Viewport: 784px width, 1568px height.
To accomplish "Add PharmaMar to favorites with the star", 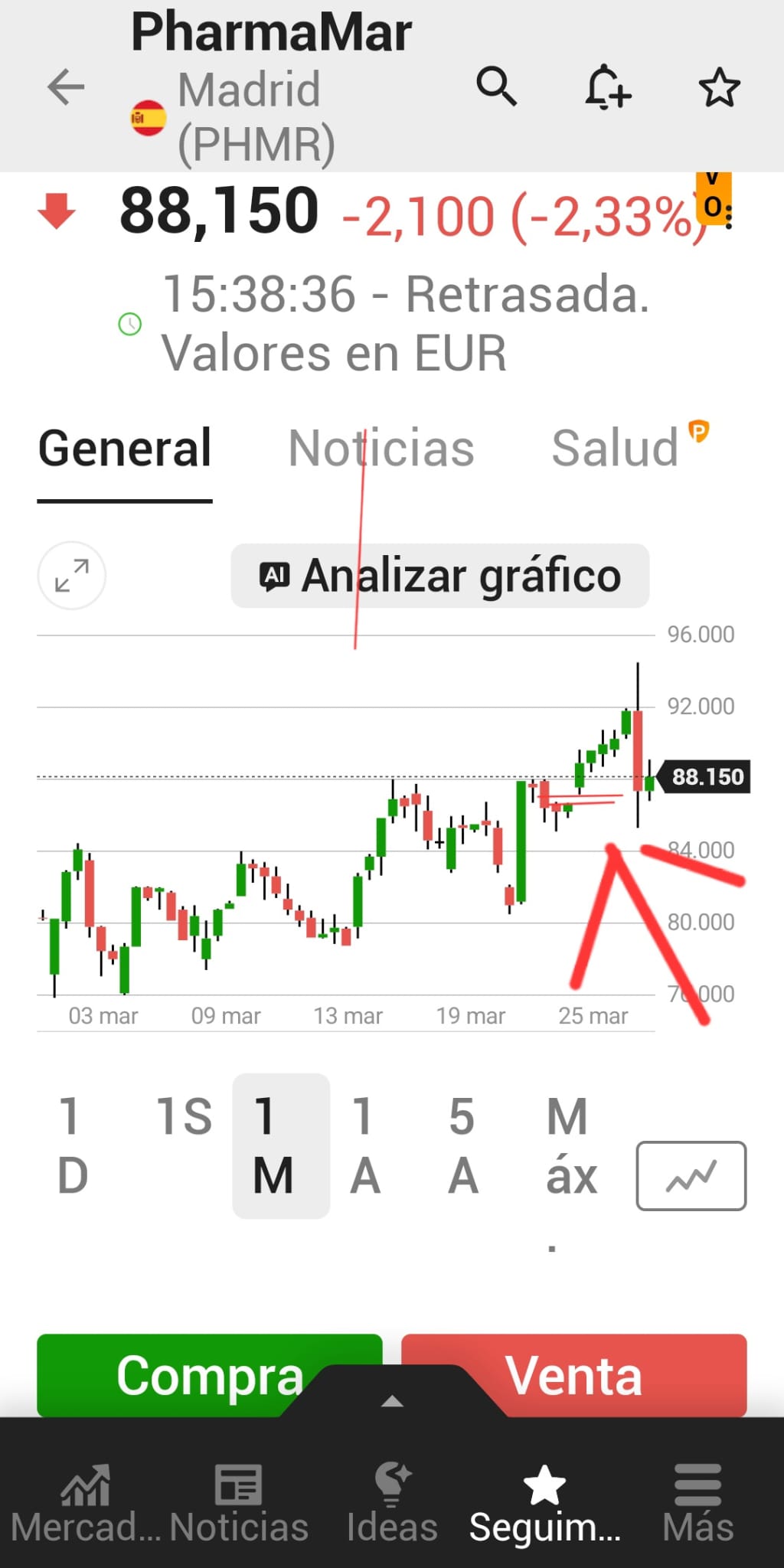I will click(x=719, y=87).
